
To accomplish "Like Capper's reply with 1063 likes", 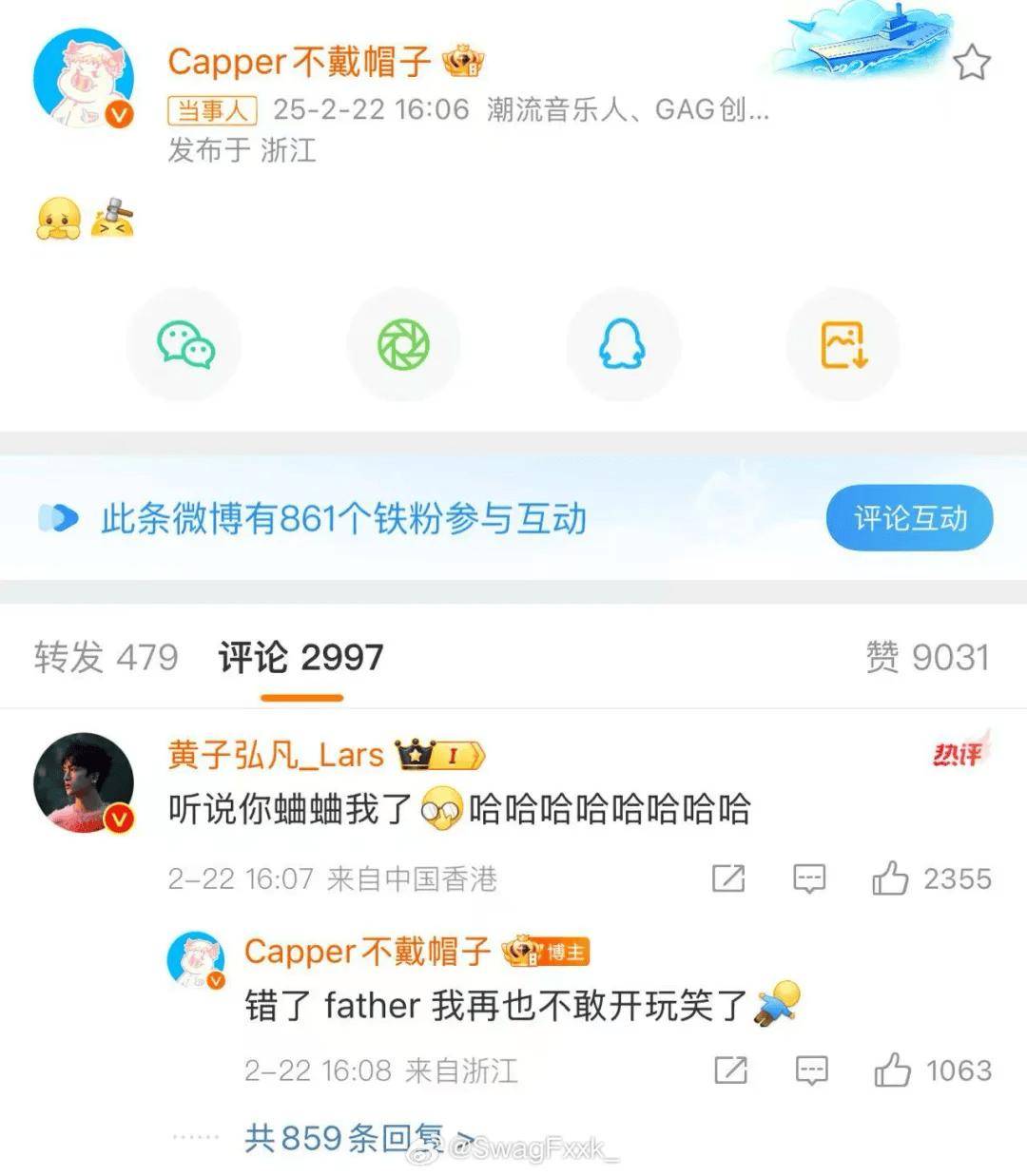I will pos(893,1070).
